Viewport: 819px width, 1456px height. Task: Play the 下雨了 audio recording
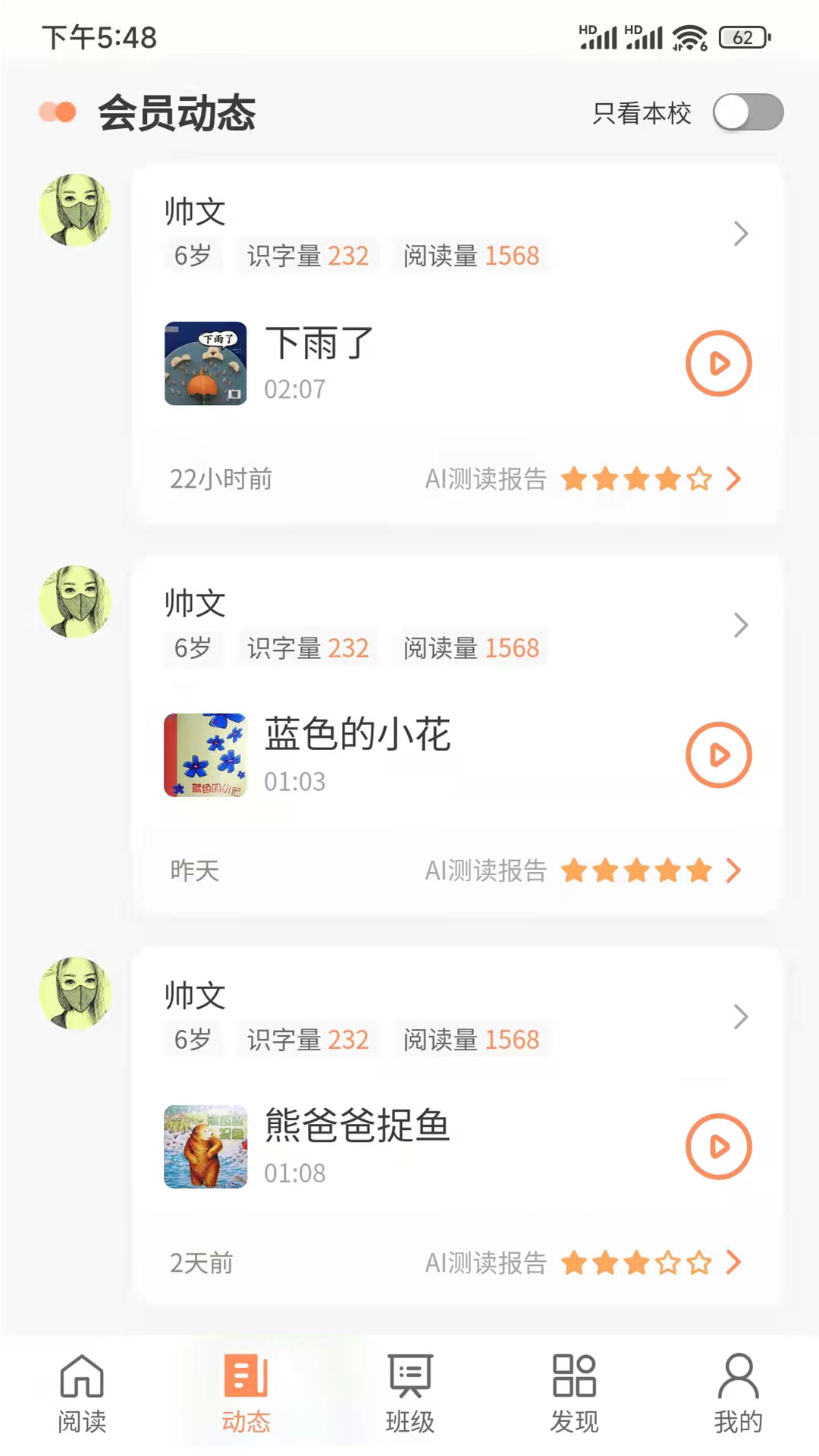point(717,363)
